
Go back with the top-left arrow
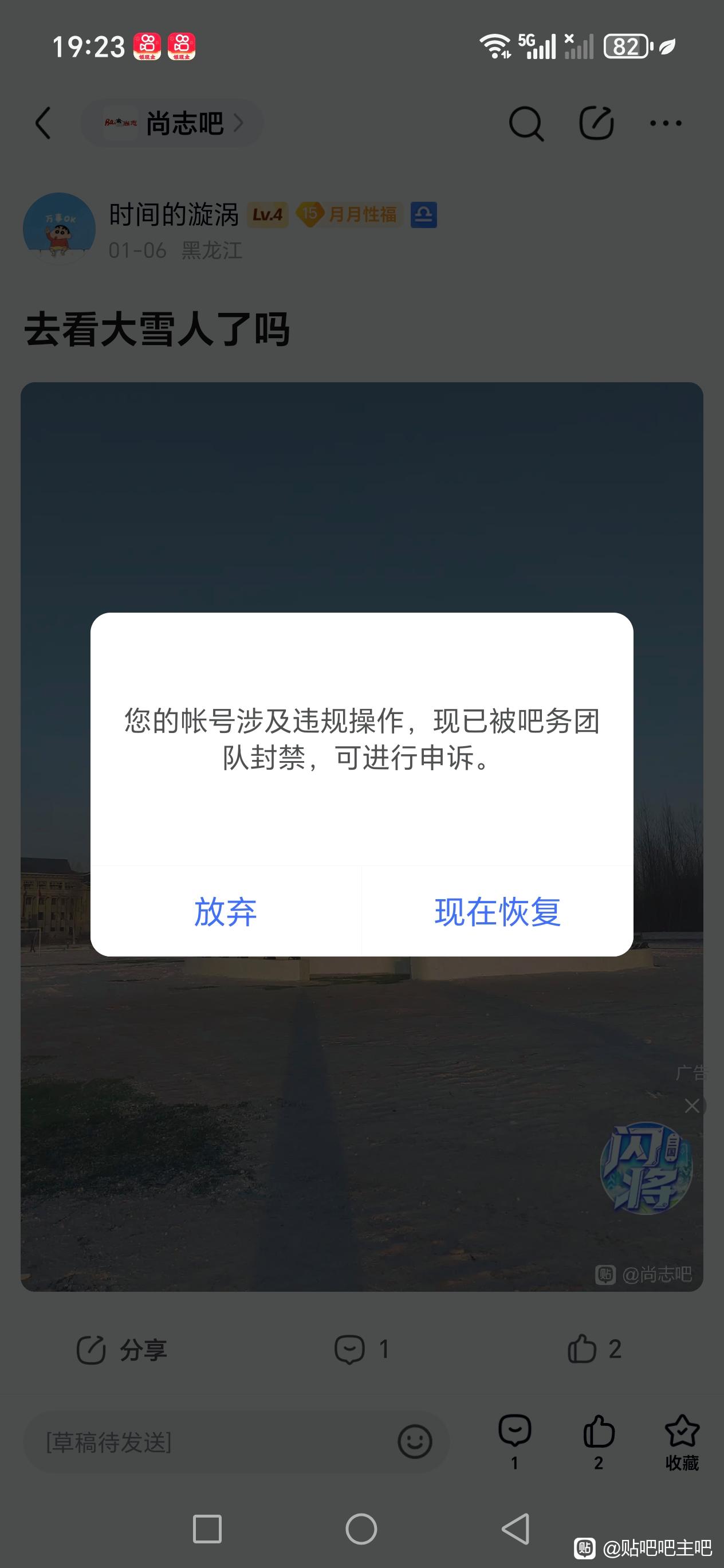click(x=42, y=124)
